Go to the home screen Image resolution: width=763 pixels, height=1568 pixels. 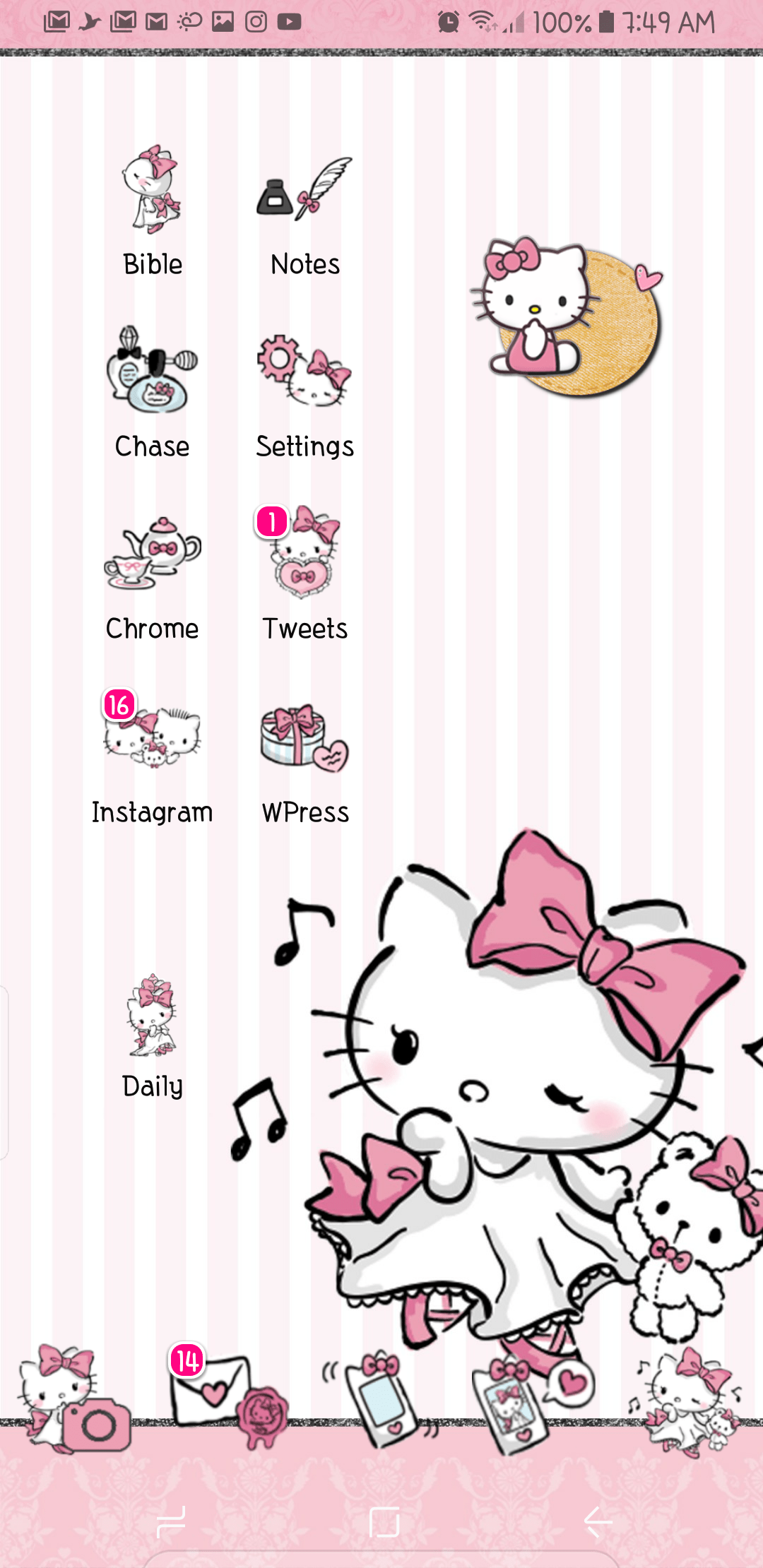[384, 1521]
